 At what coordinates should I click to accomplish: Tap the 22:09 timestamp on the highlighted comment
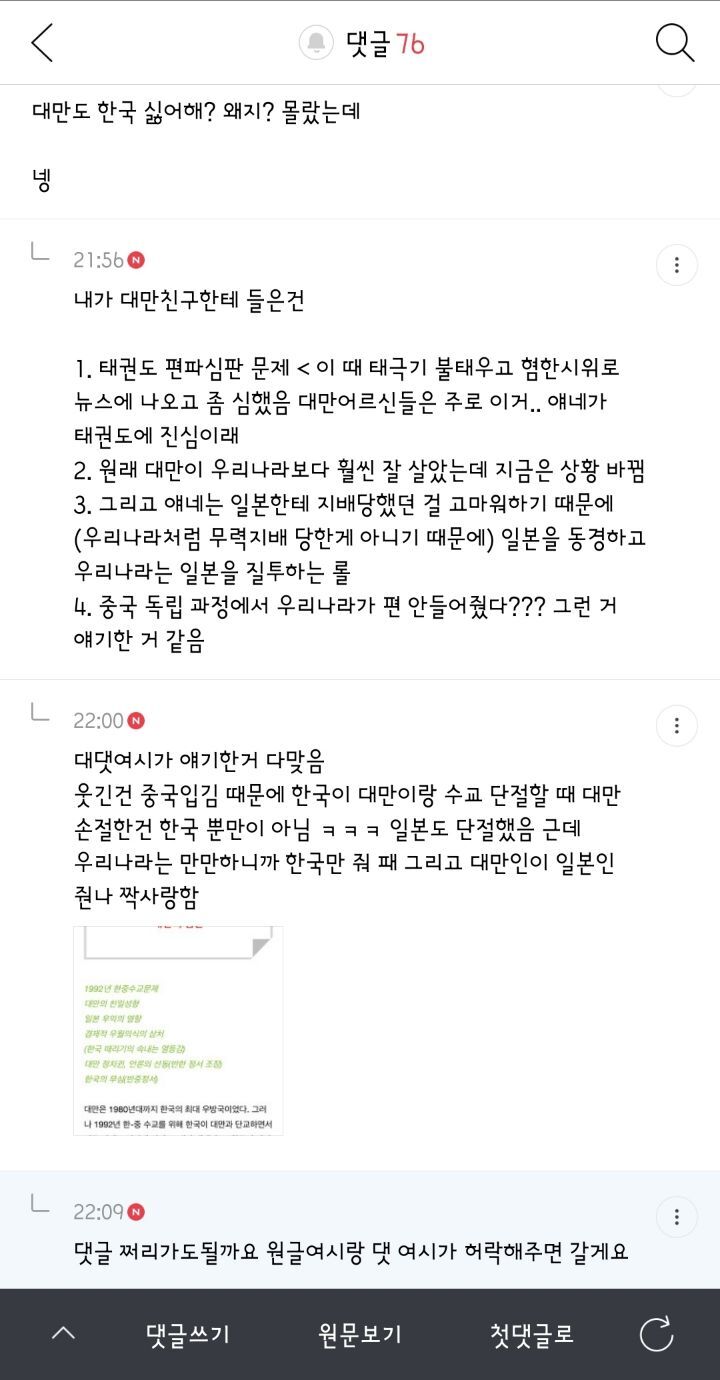tap(100, 1212)
